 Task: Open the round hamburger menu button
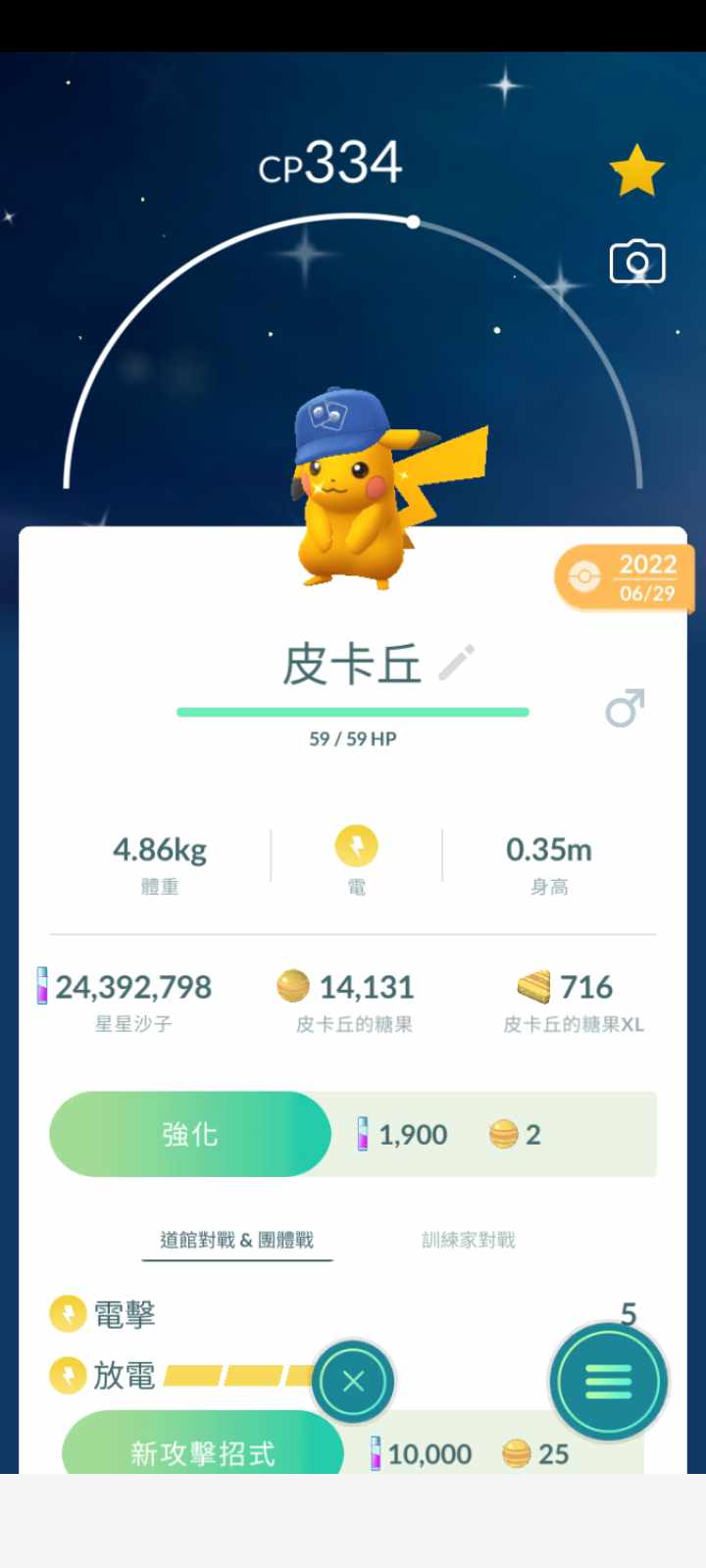pyautogui.click(x=608, y=1381)
